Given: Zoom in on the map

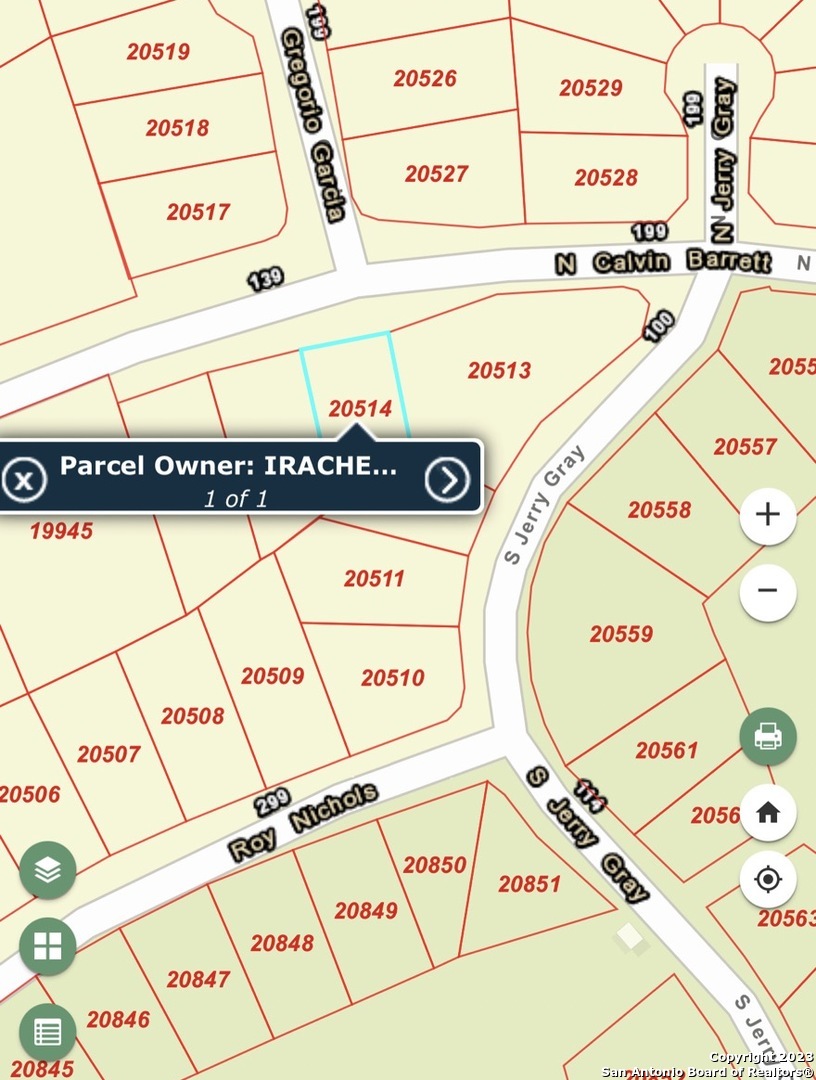Looking at the screenshot, I should pos(767,515).
